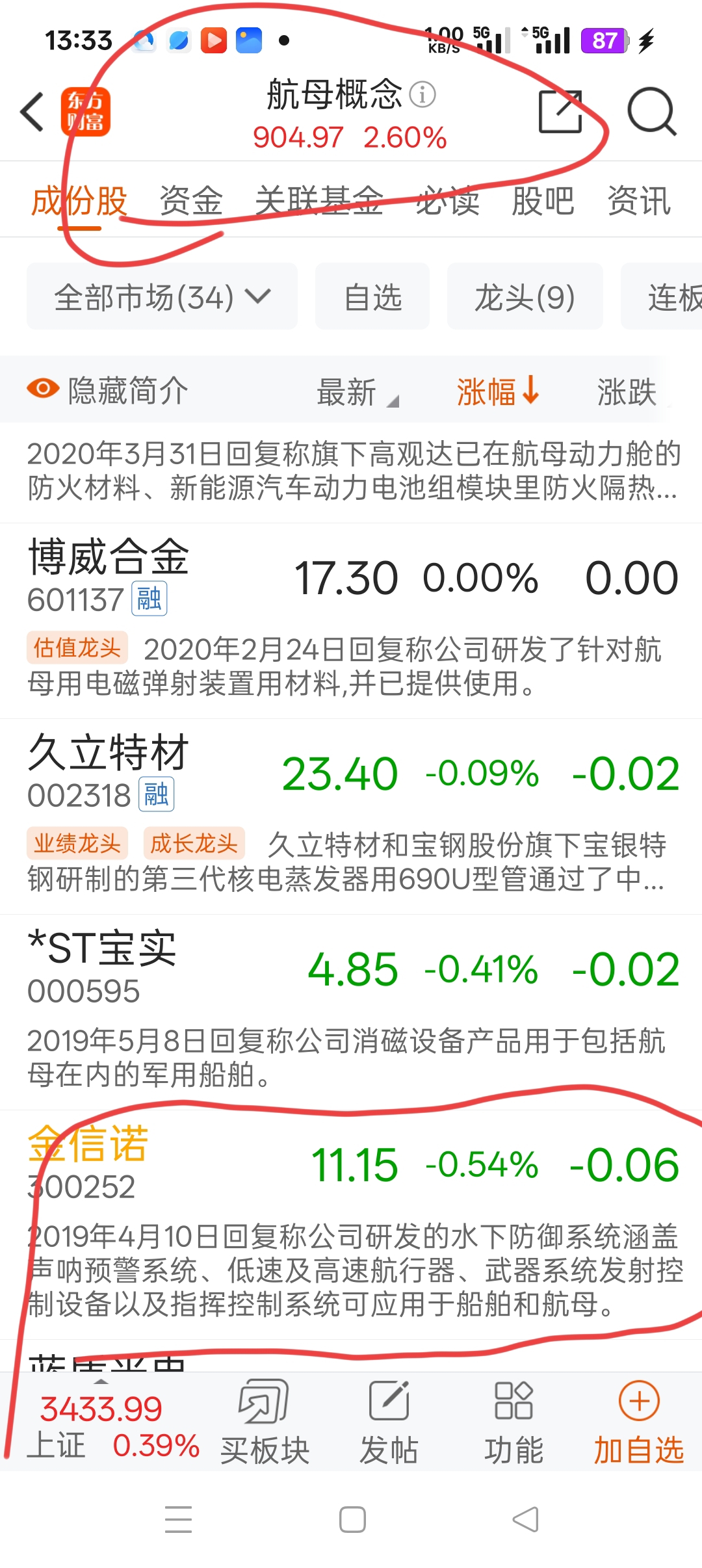Viewport: 702px width, 1568px height.
Task: Share the 航母概念 sector page
Action: [x=560, y=112]
